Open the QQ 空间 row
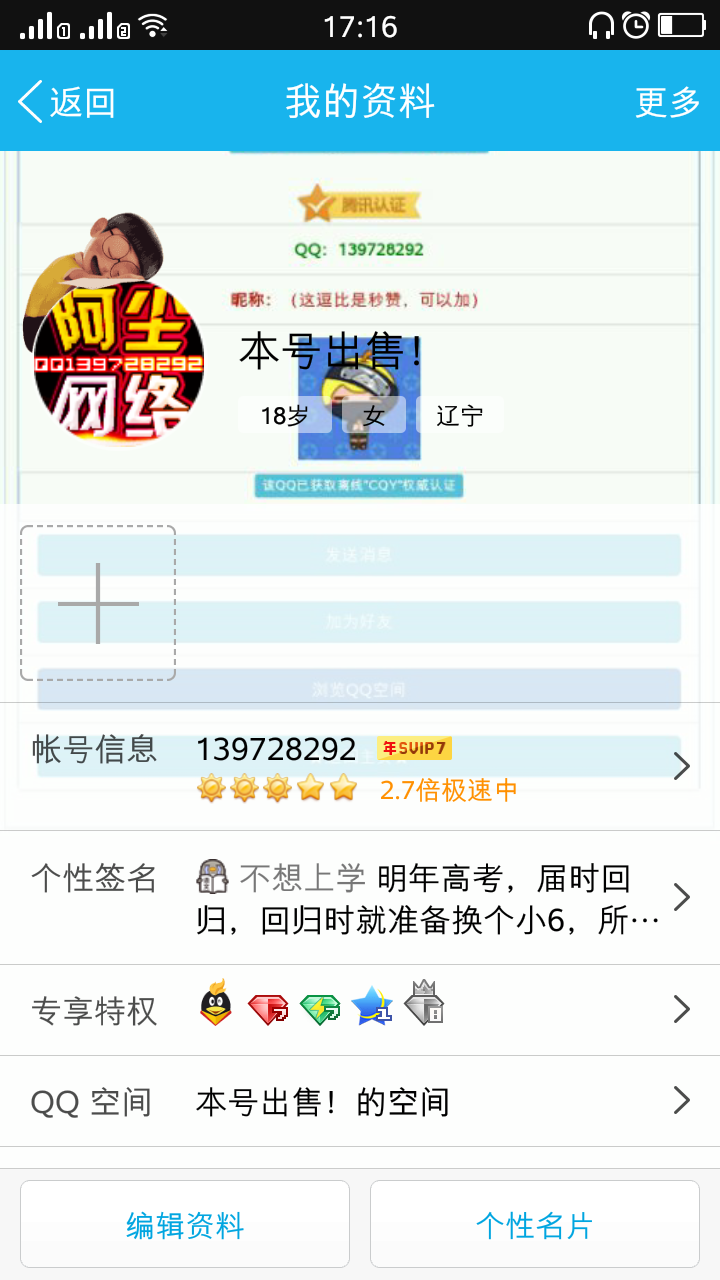 360,1101
